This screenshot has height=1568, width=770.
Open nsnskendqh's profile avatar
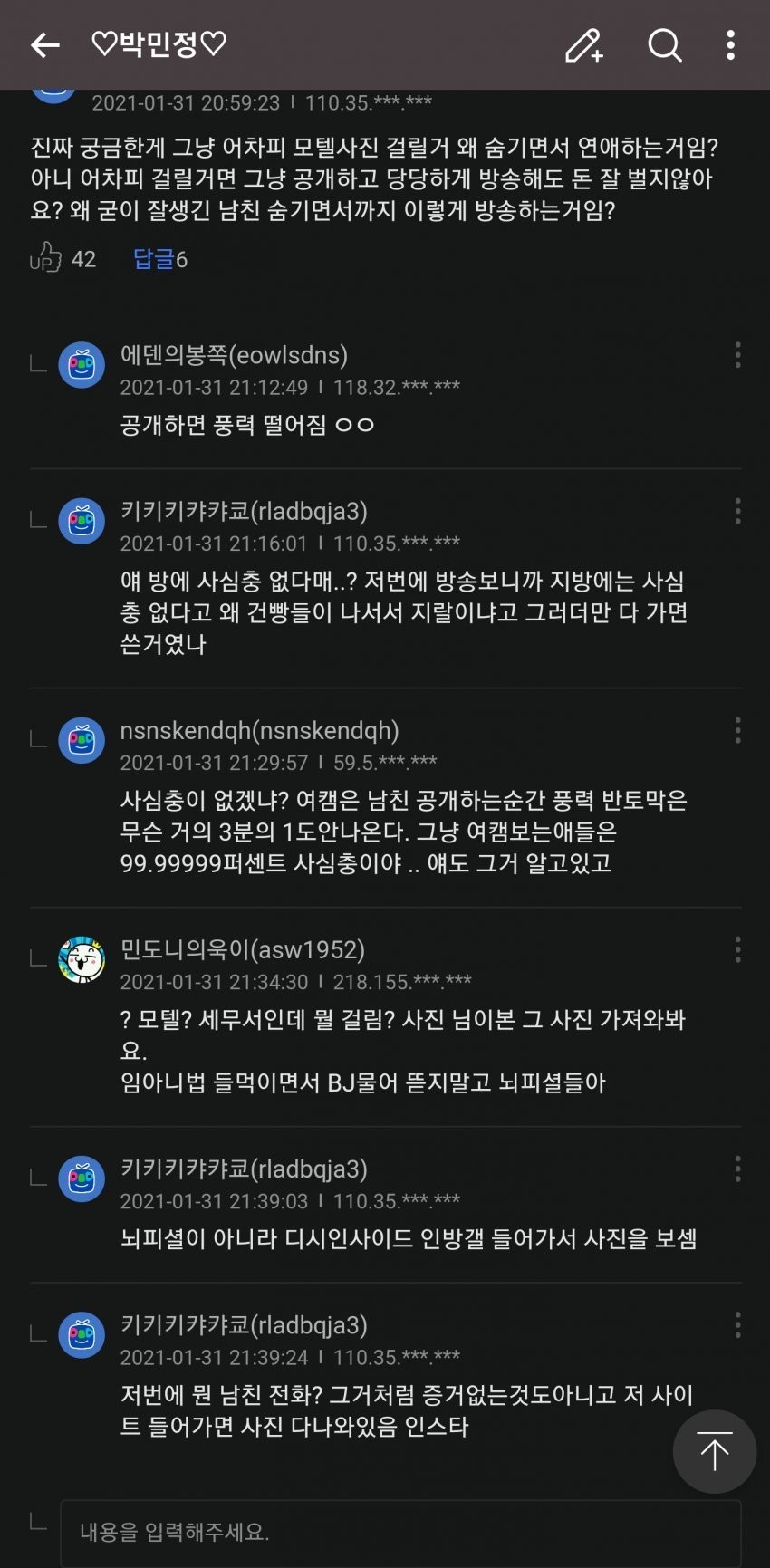coord(82,740)
